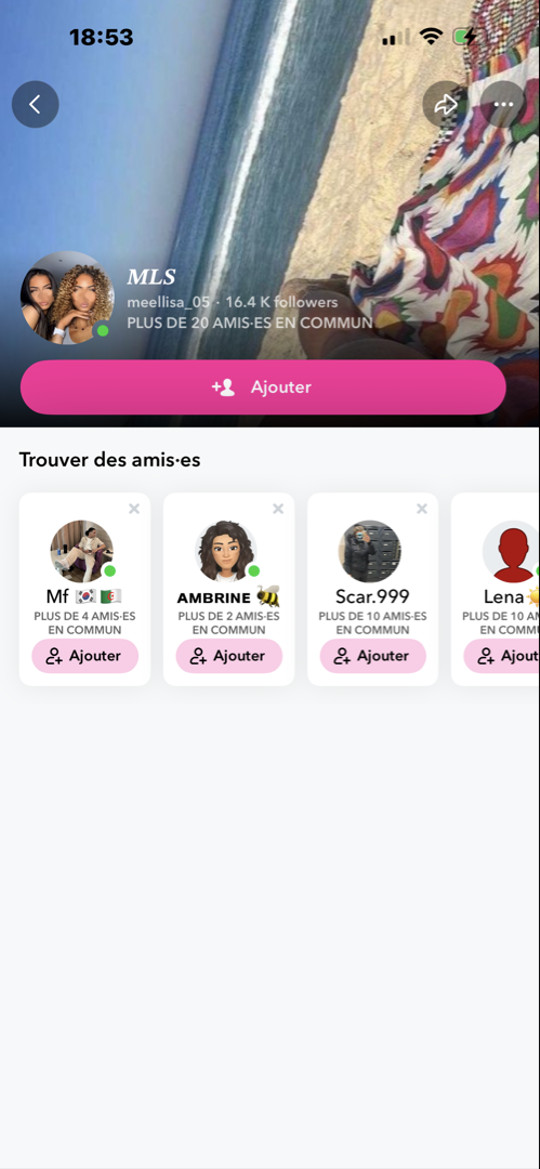Add Mf as a friend
540x1169 pixels.
tap(85, 656)
